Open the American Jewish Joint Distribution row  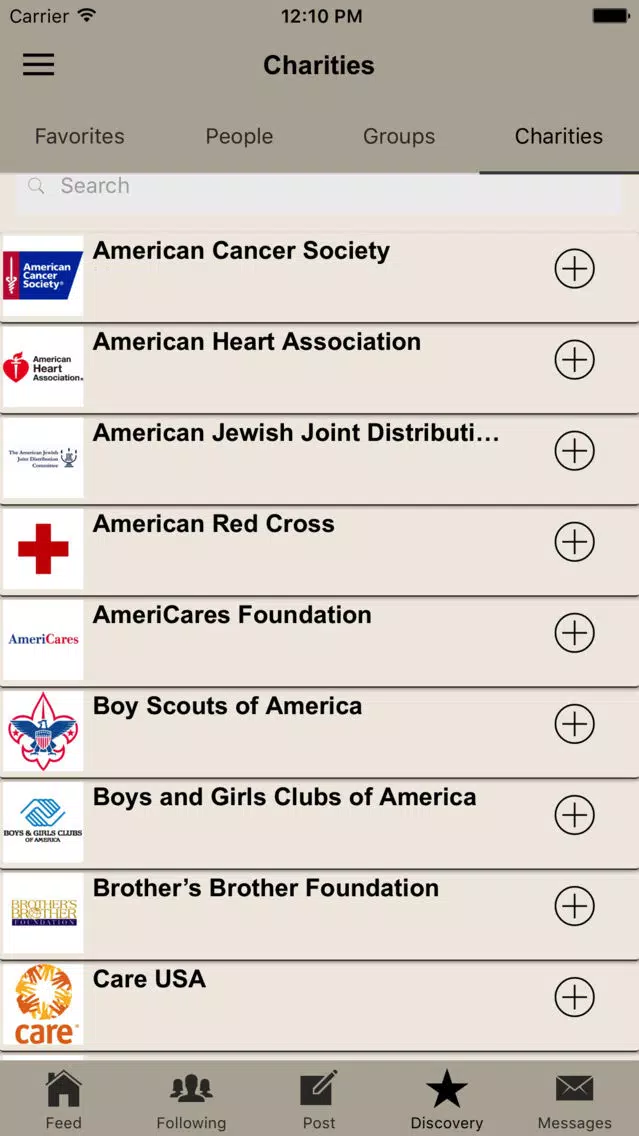(x=320, y=459)
